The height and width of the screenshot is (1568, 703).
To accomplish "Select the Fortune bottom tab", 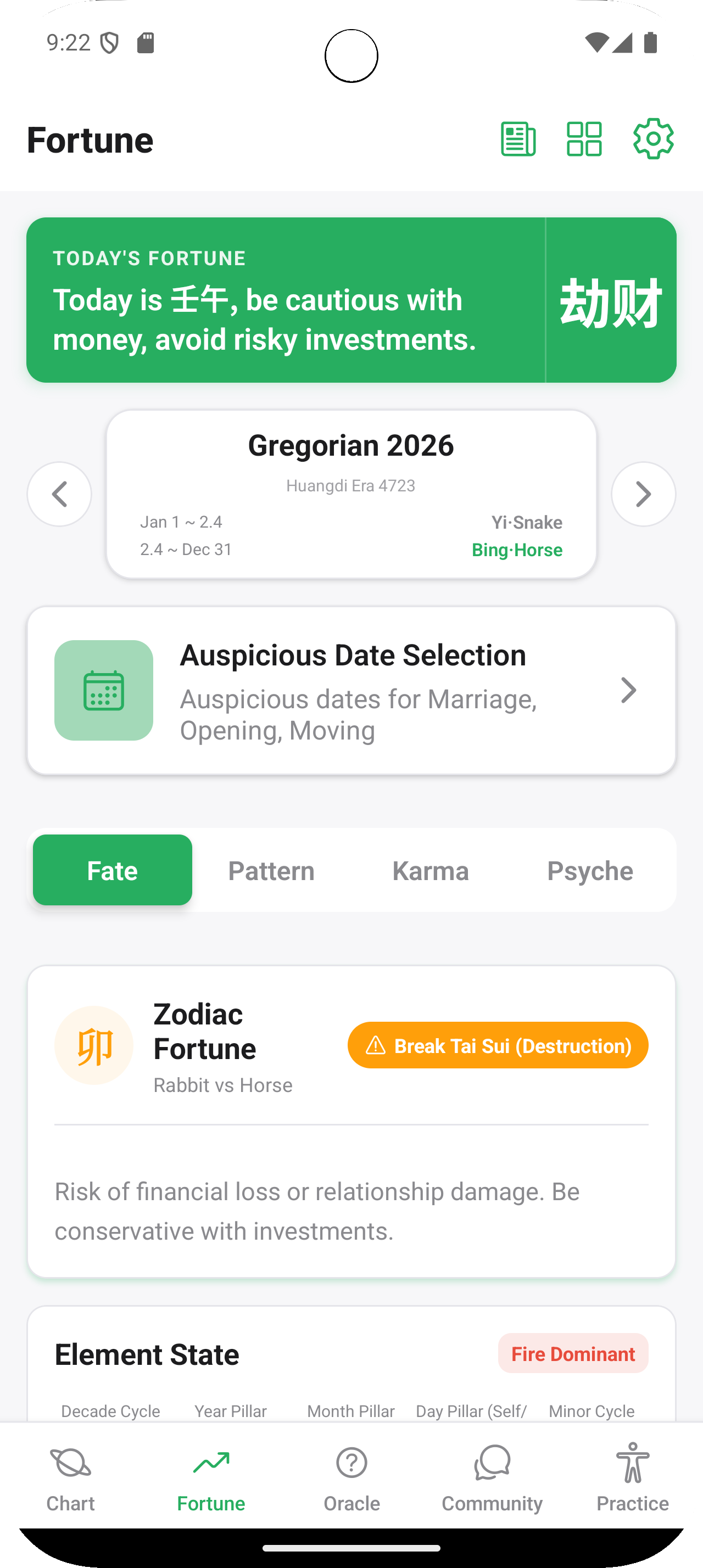I will [x=211, y=1478].
